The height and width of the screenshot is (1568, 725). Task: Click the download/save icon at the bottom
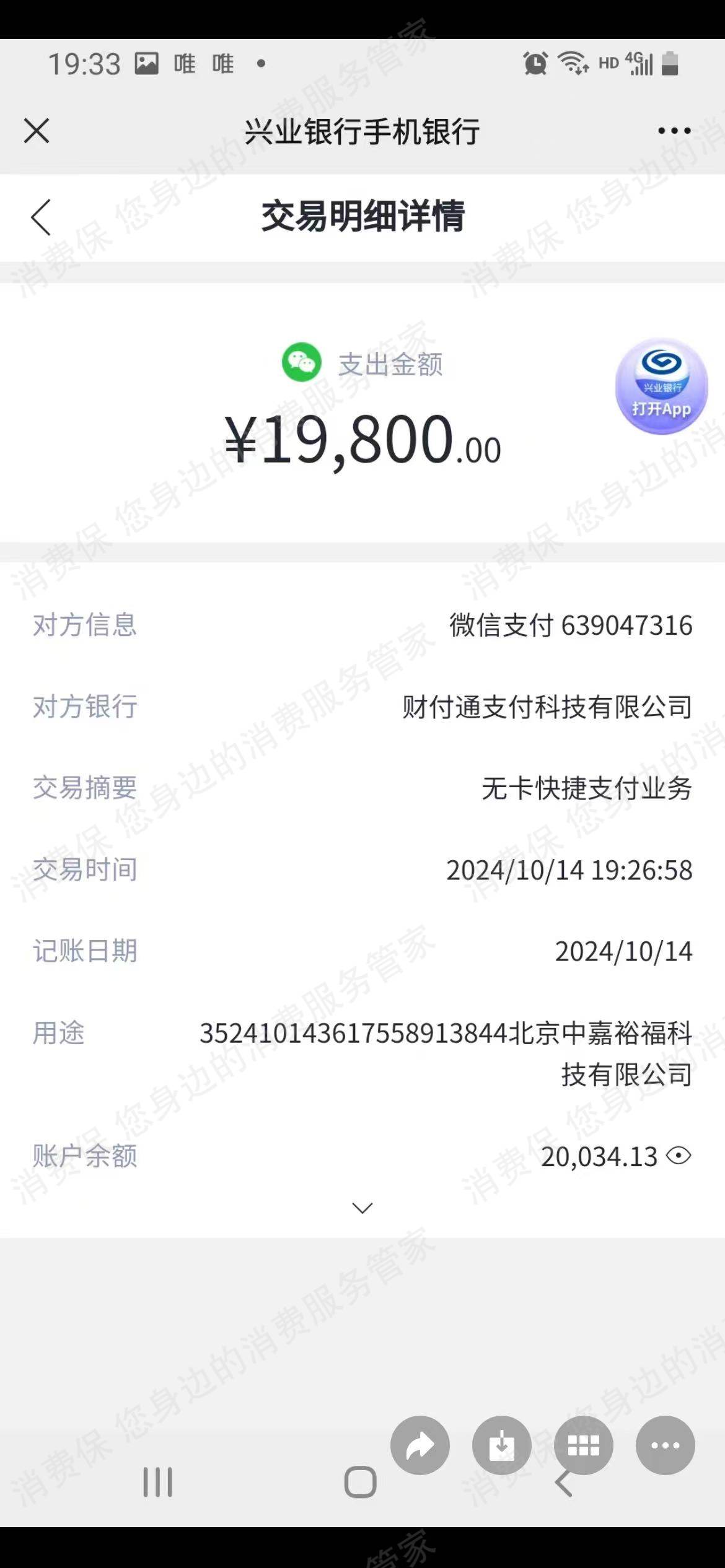coord(501,1445)
